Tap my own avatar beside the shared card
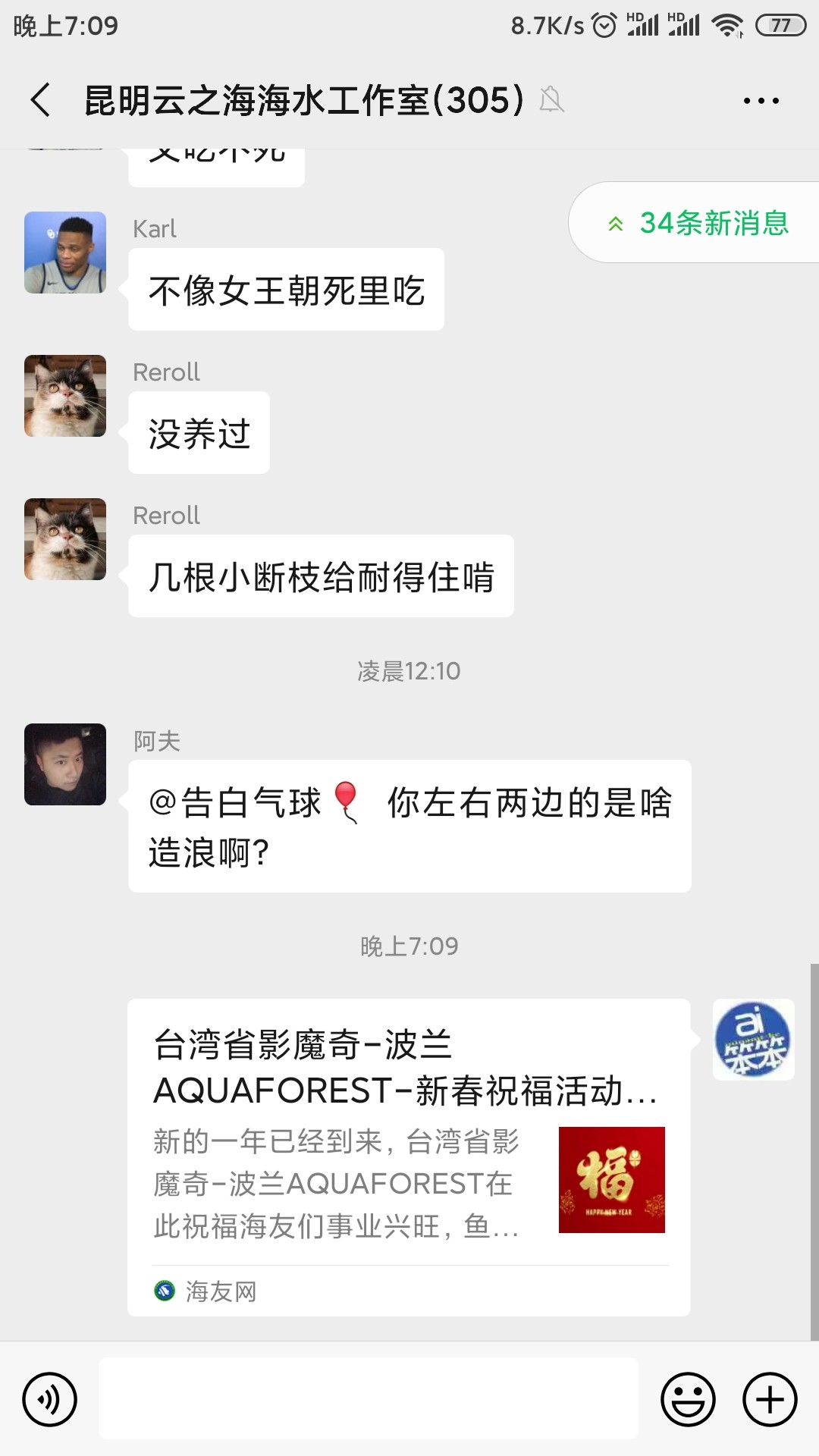The image size is (819, 1456). pos(753,1040)
